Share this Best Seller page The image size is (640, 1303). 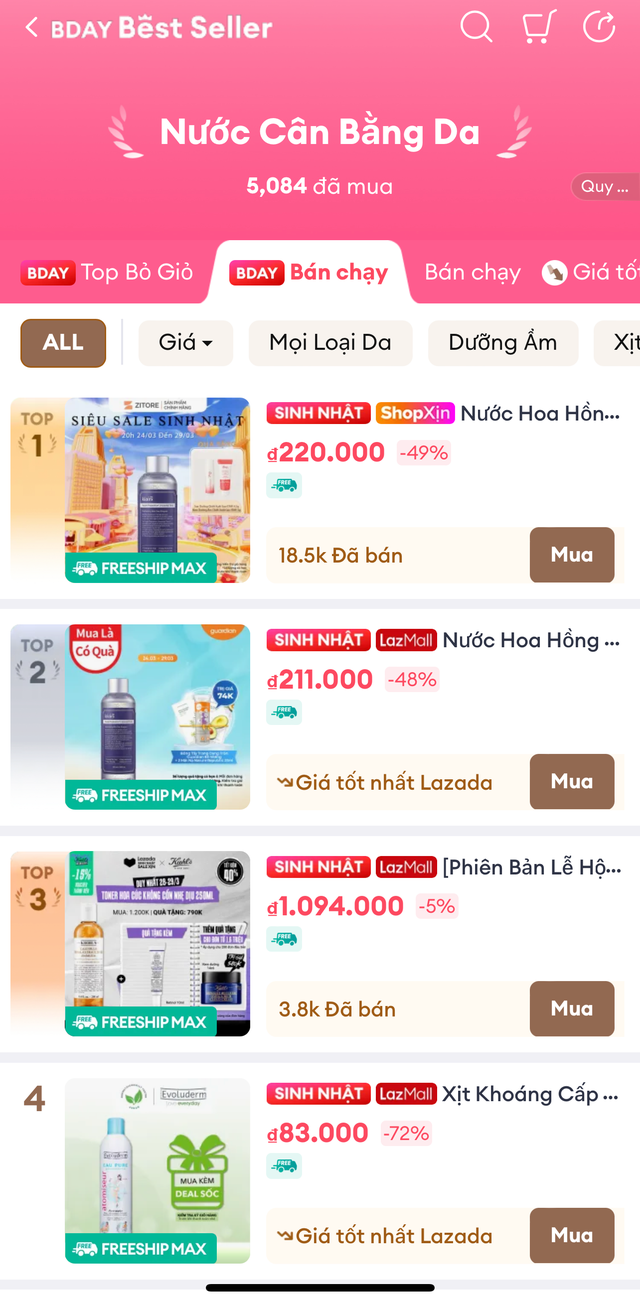point(599,27)
